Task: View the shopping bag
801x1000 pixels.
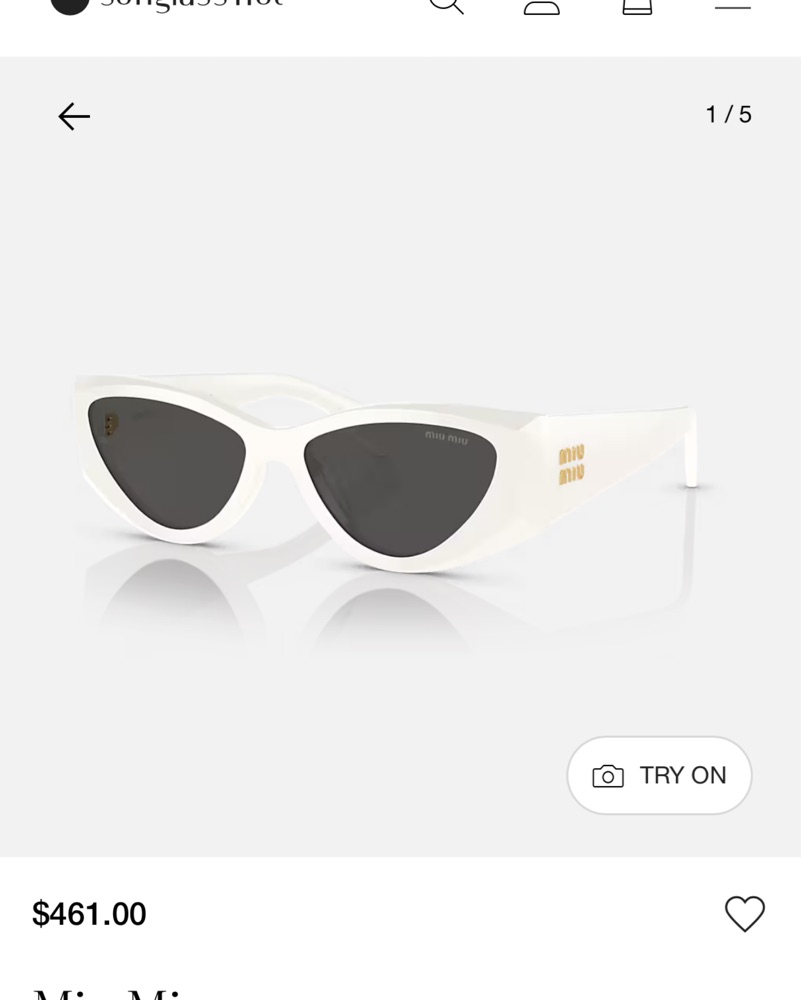Action: point(637,5)
